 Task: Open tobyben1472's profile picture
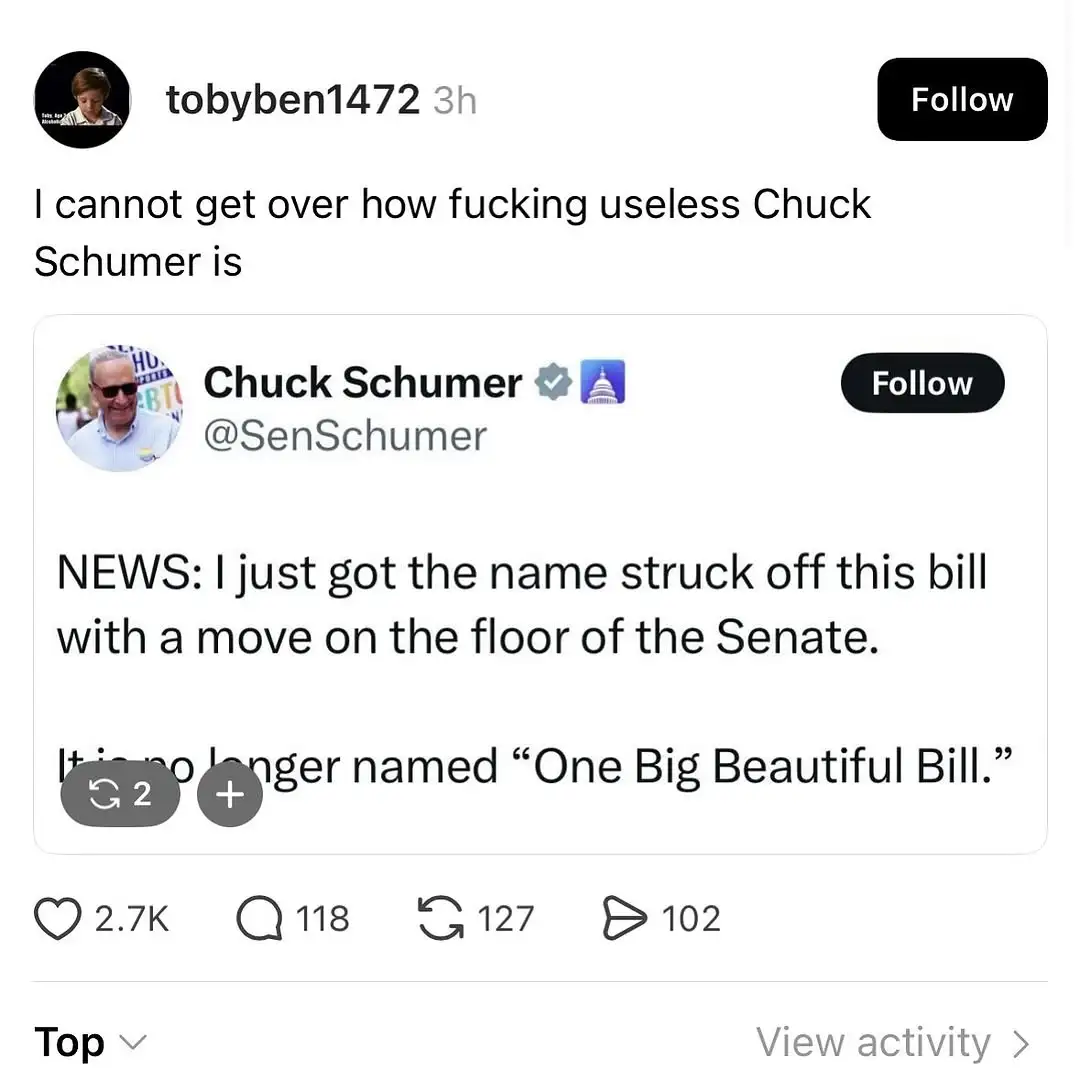(82, 100)
